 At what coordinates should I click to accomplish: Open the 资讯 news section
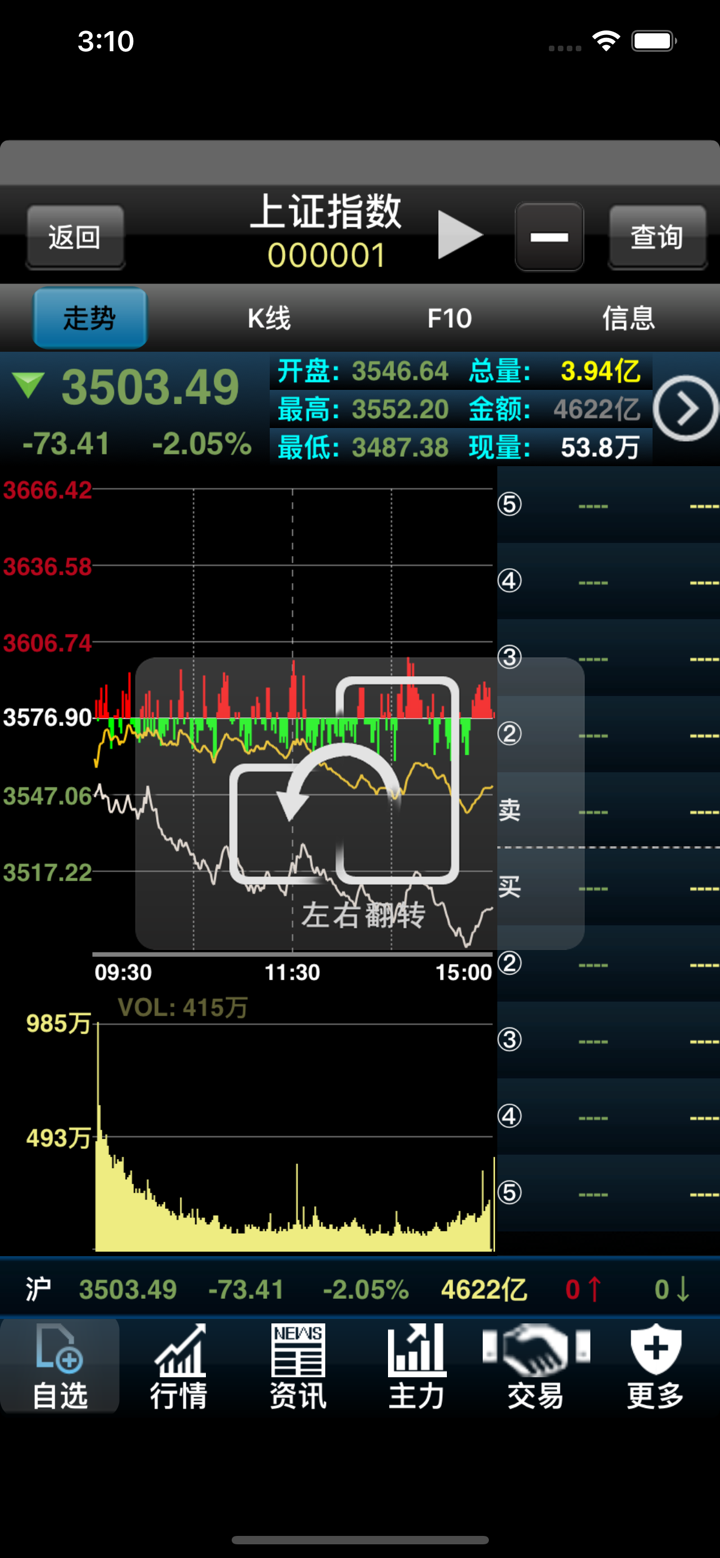(x=297, y=1366)
